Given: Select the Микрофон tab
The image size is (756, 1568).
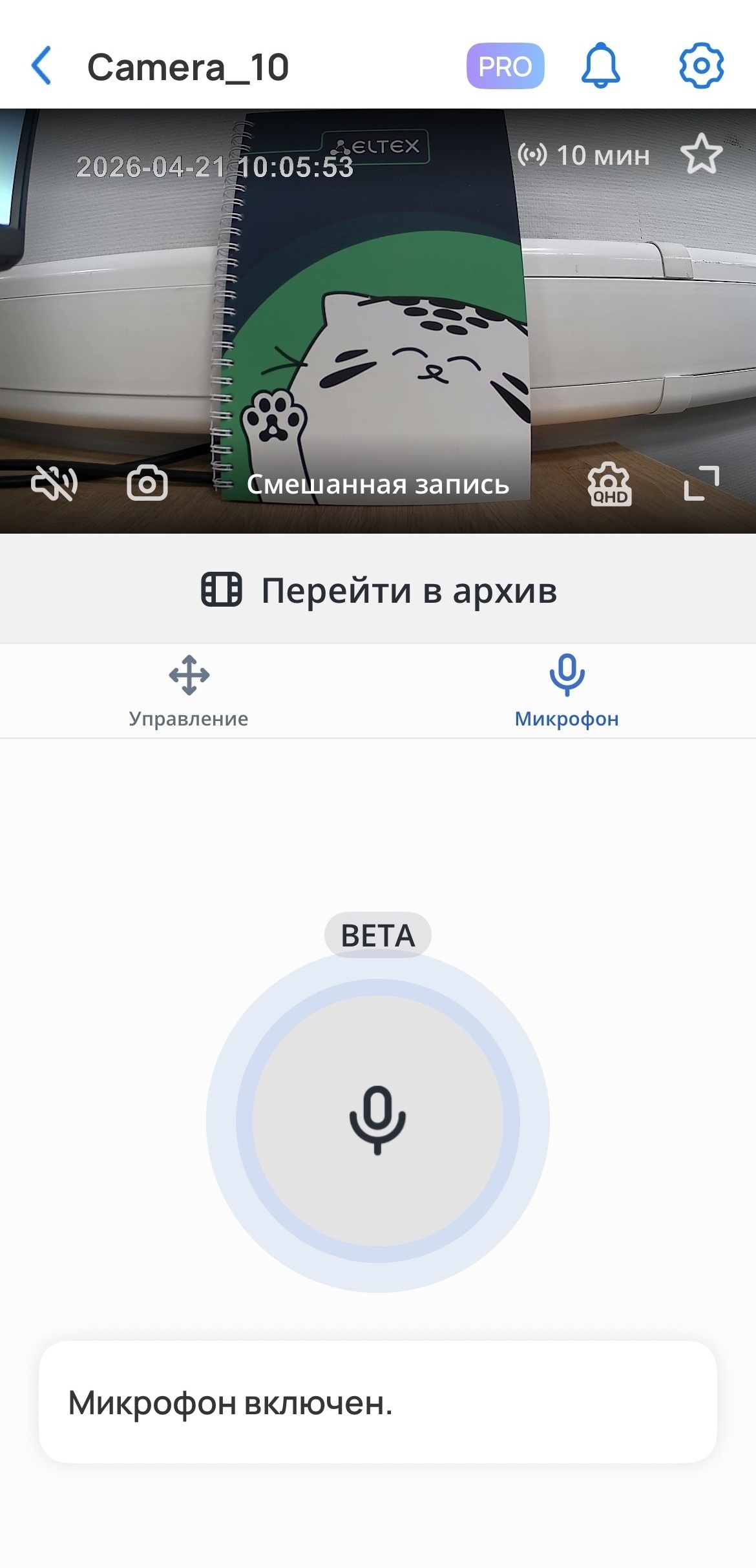Looking at the screenshot, I should (567, 691).
